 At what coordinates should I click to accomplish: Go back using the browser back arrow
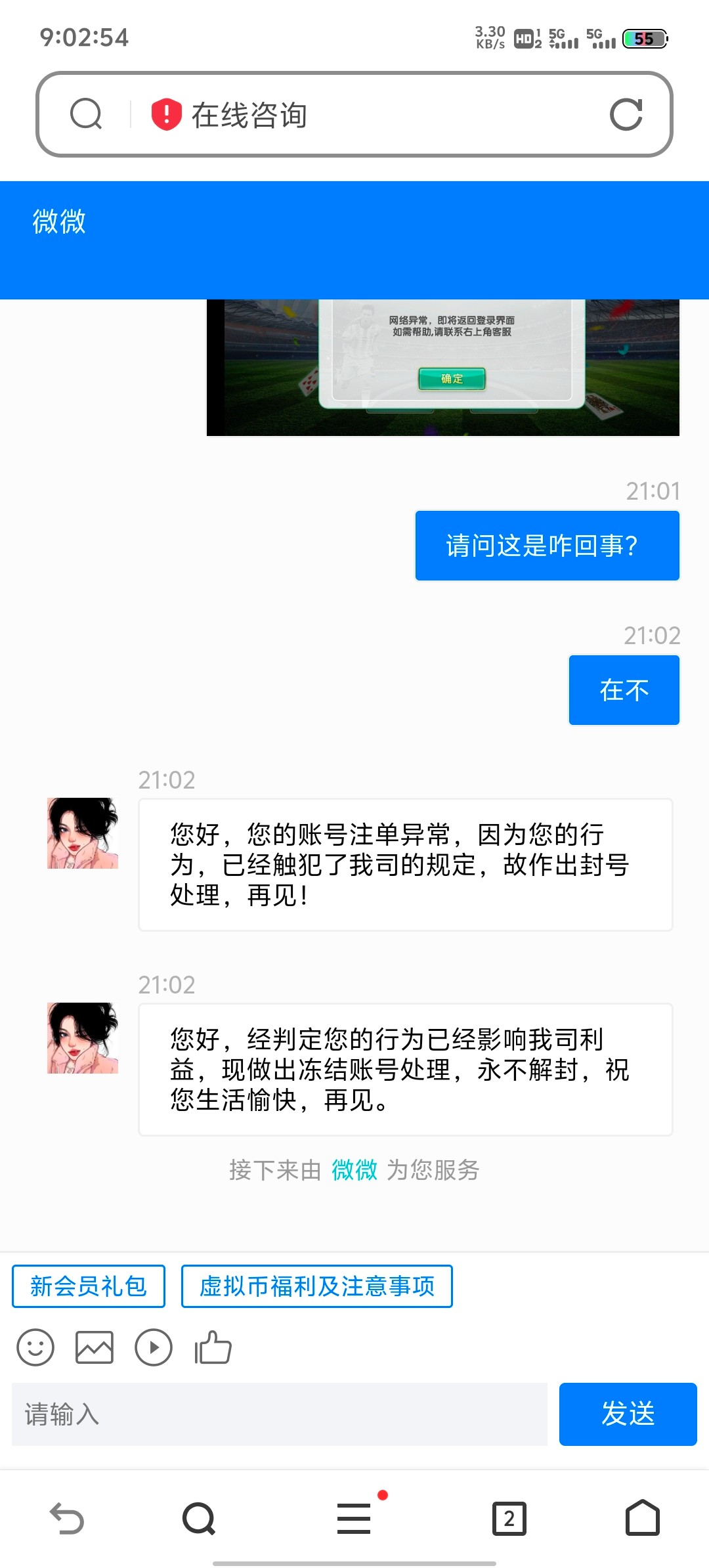(x=67, y=1518)
